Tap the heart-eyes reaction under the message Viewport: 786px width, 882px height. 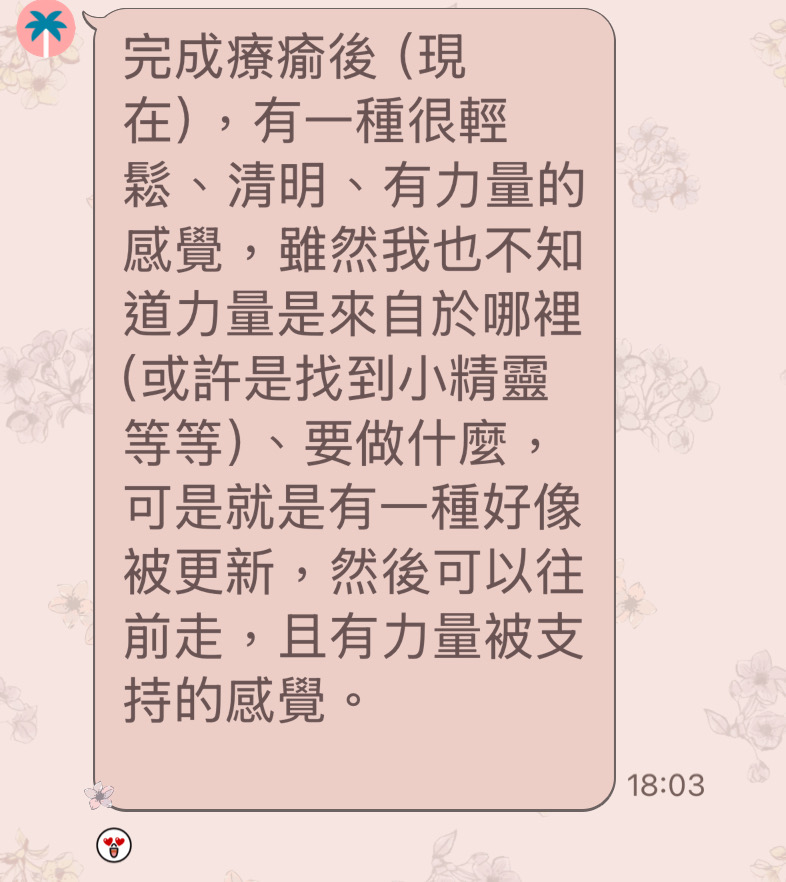[x=114, y=846]
